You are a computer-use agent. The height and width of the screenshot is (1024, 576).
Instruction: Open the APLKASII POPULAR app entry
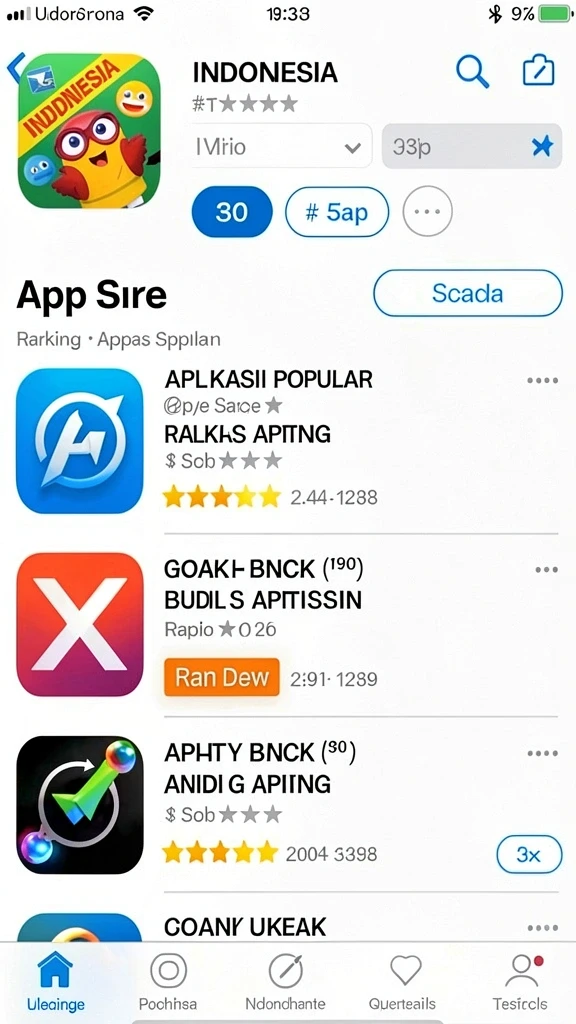pyautogui.click(x=287, y=440)
